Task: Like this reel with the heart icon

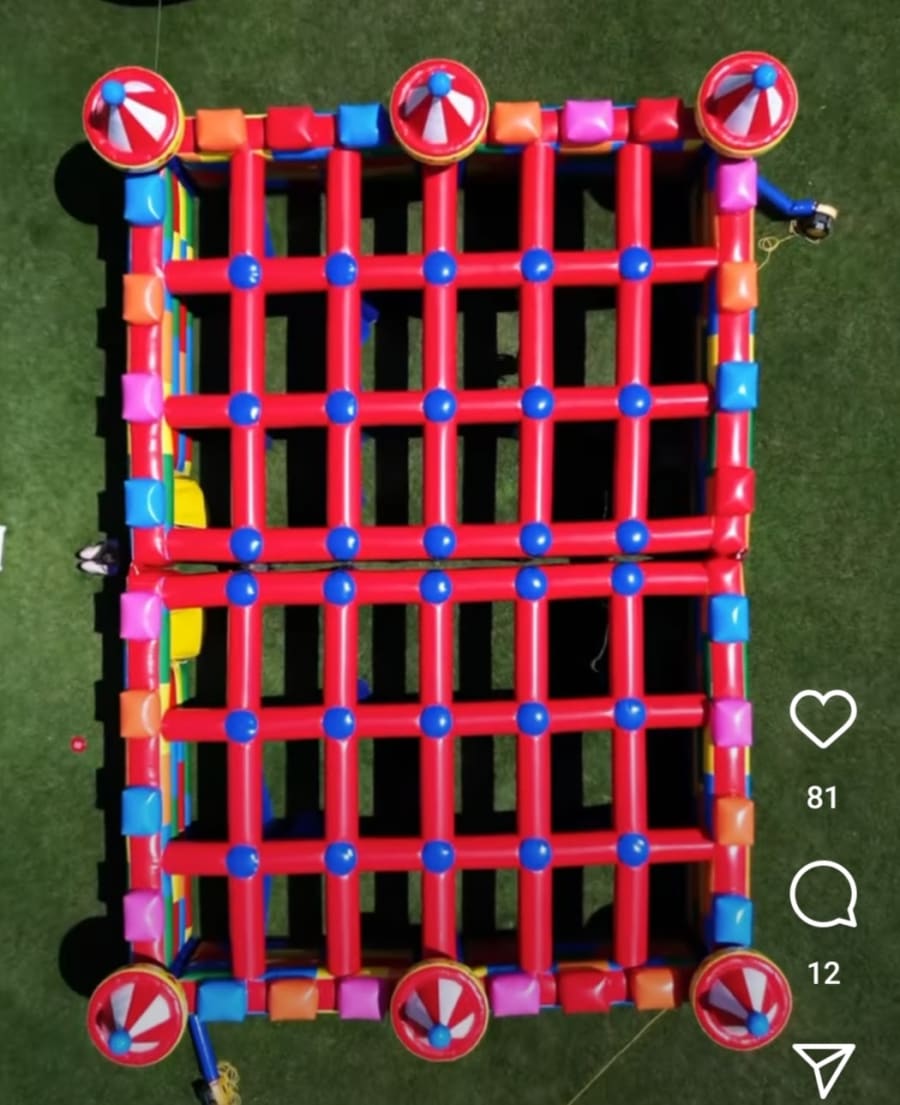Action: [x=823, y=718]
